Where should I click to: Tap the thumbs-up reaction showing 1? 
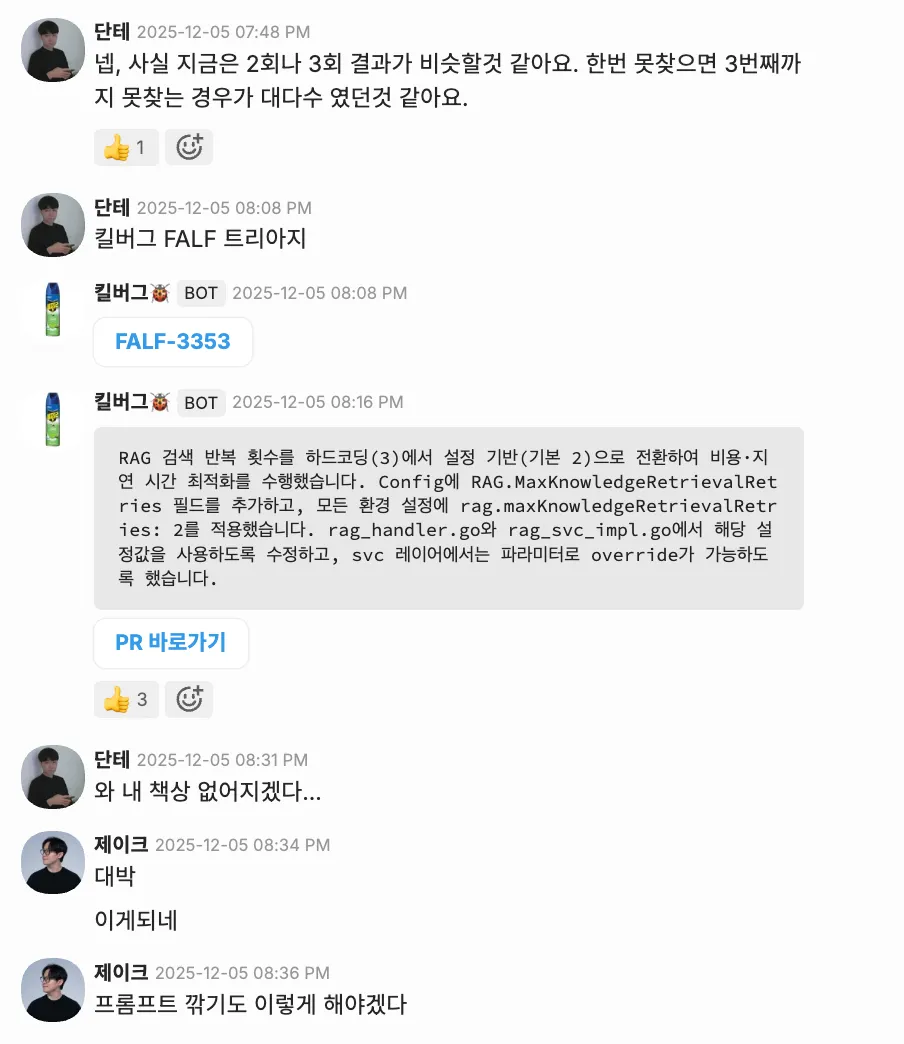126,148
